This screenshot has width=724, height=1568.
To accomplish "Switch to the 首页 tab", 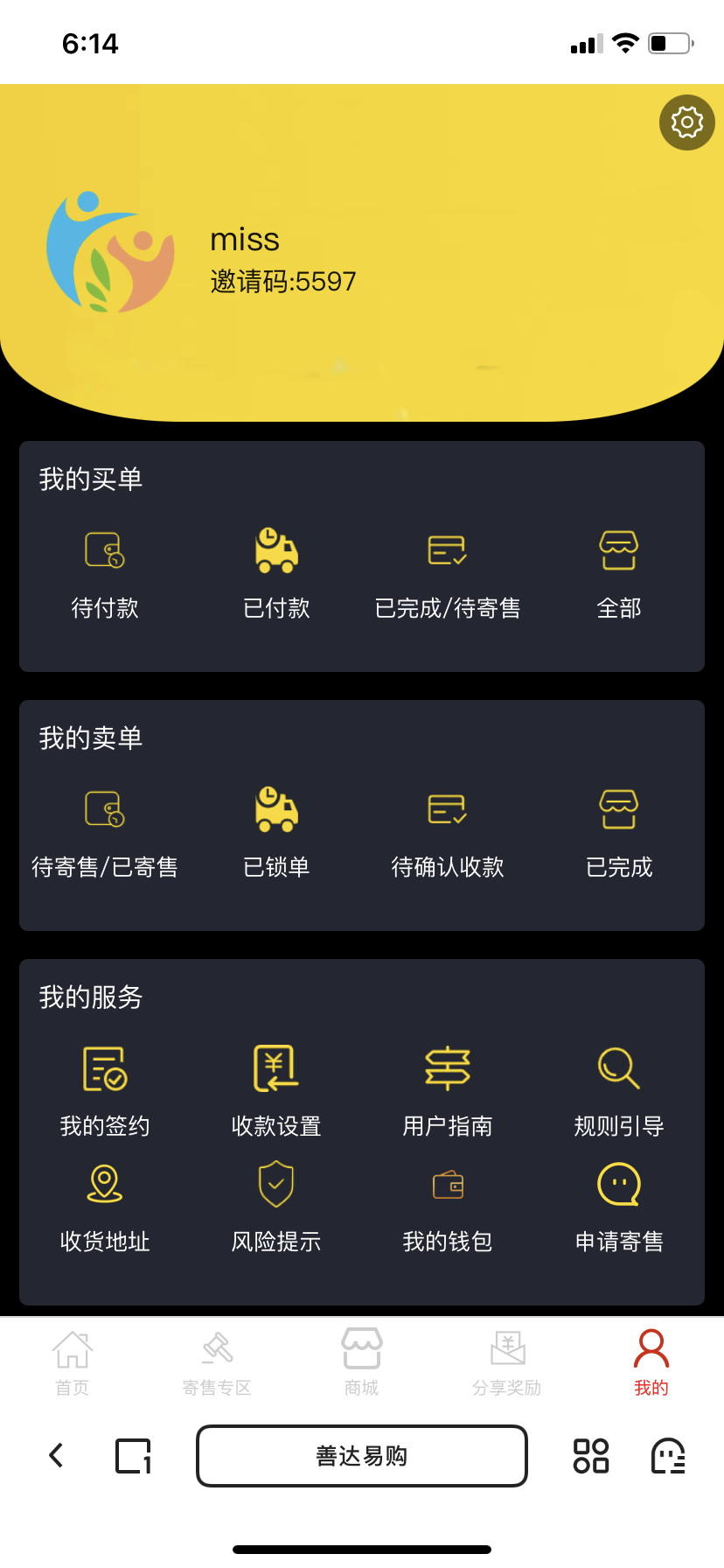I will [73, 1362].
